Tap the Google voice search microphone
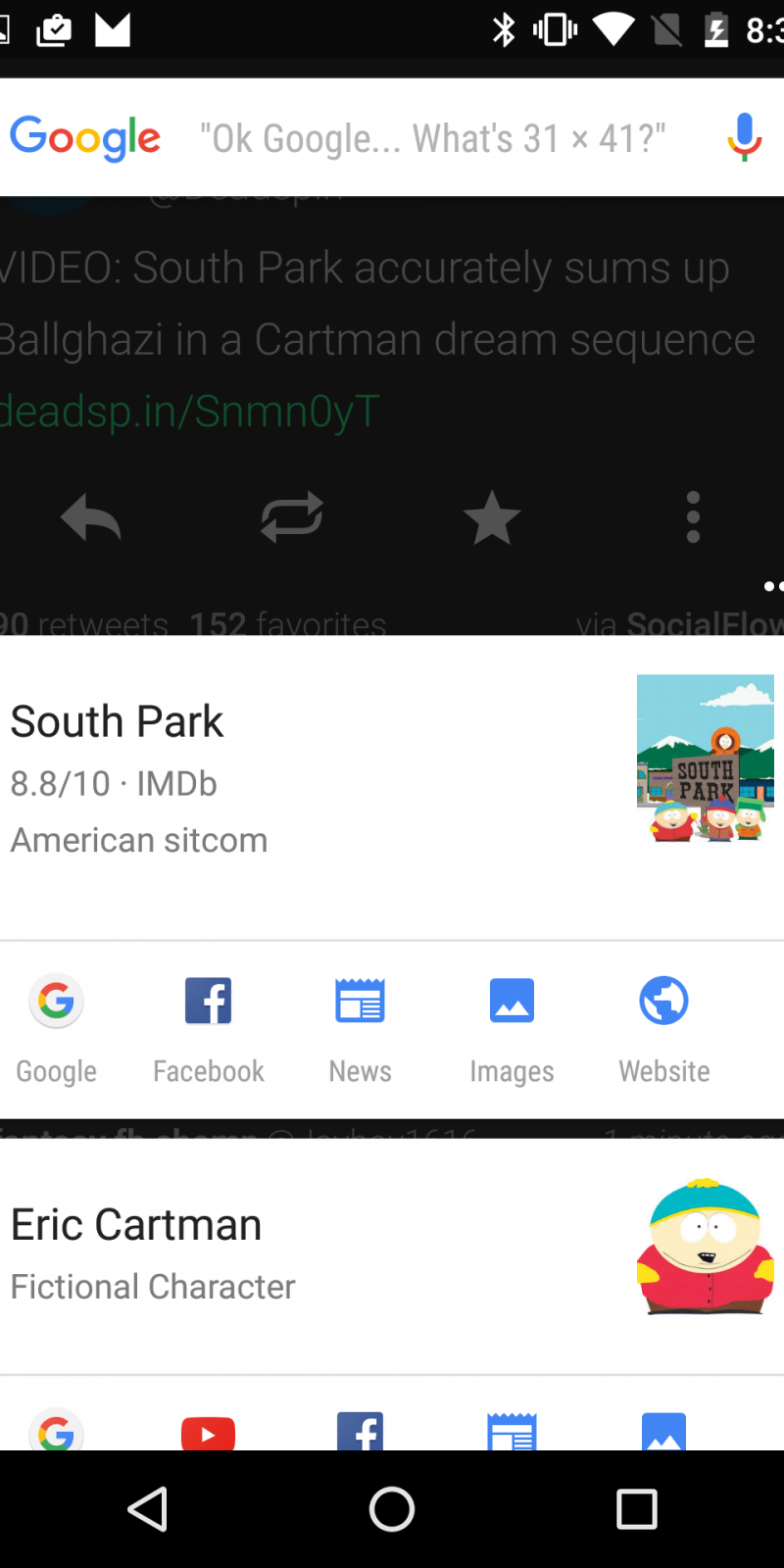Screen dimensions: 784x1568 [744, 137]
